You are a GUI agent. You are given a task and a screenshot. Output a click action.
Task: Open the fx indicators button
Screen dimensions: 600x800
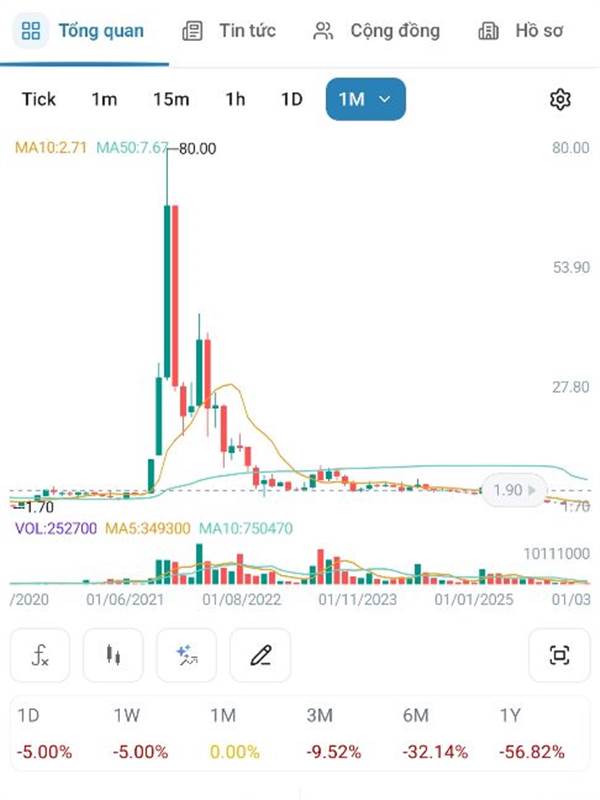(x=40, y=655)
